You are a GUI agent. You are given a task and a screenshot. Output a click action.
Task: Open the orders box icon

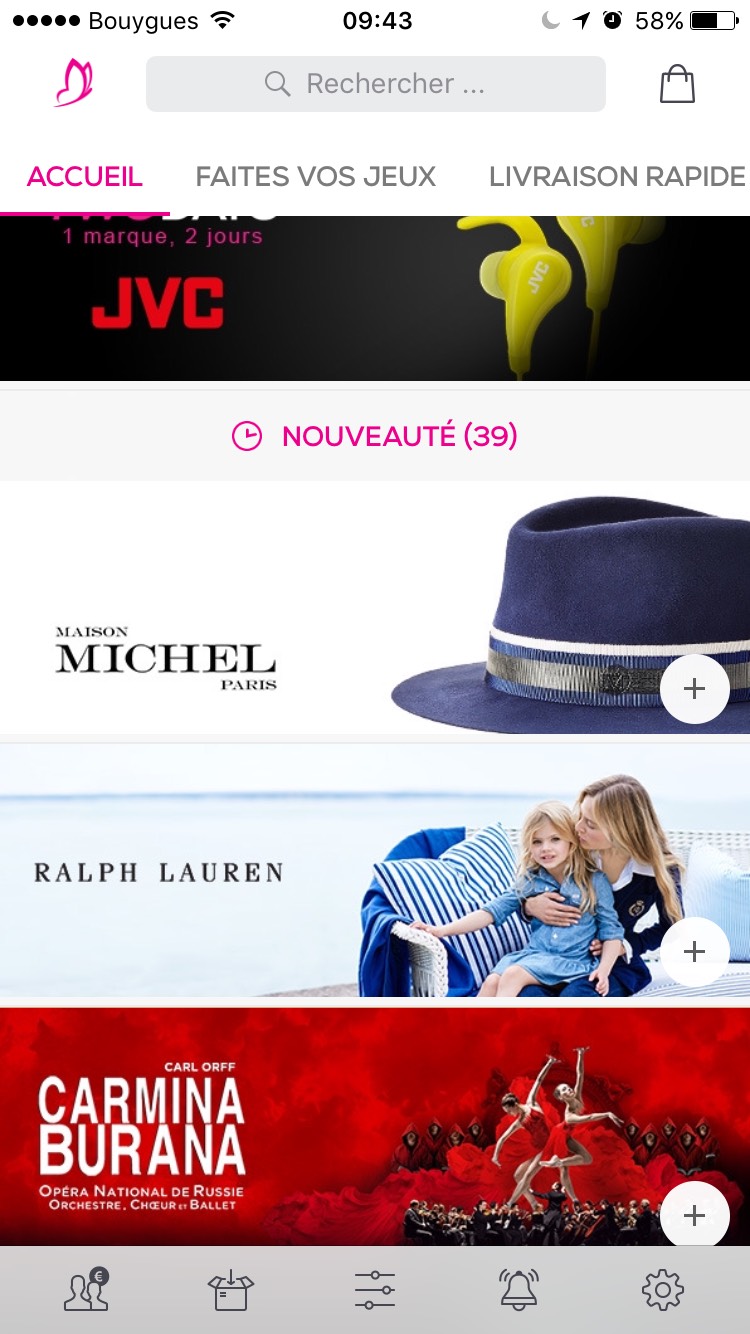pos(231,1290)
